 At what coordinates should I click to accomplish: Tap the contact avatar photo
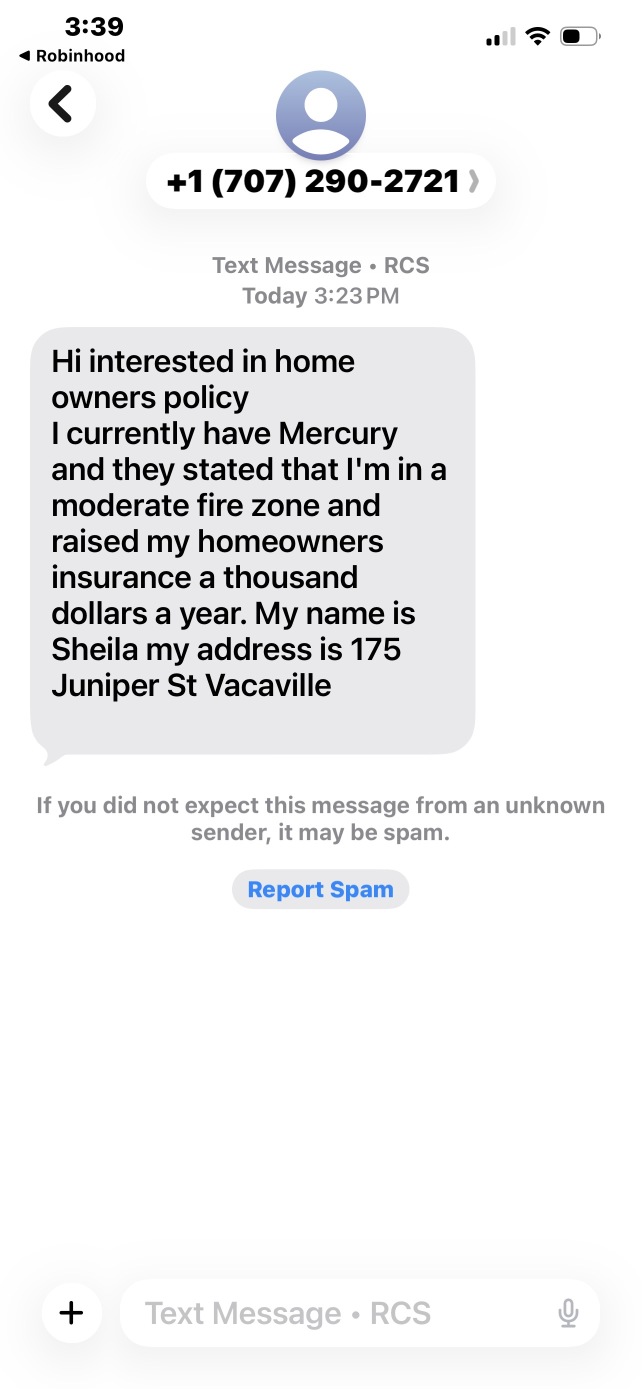coord(321,115)
